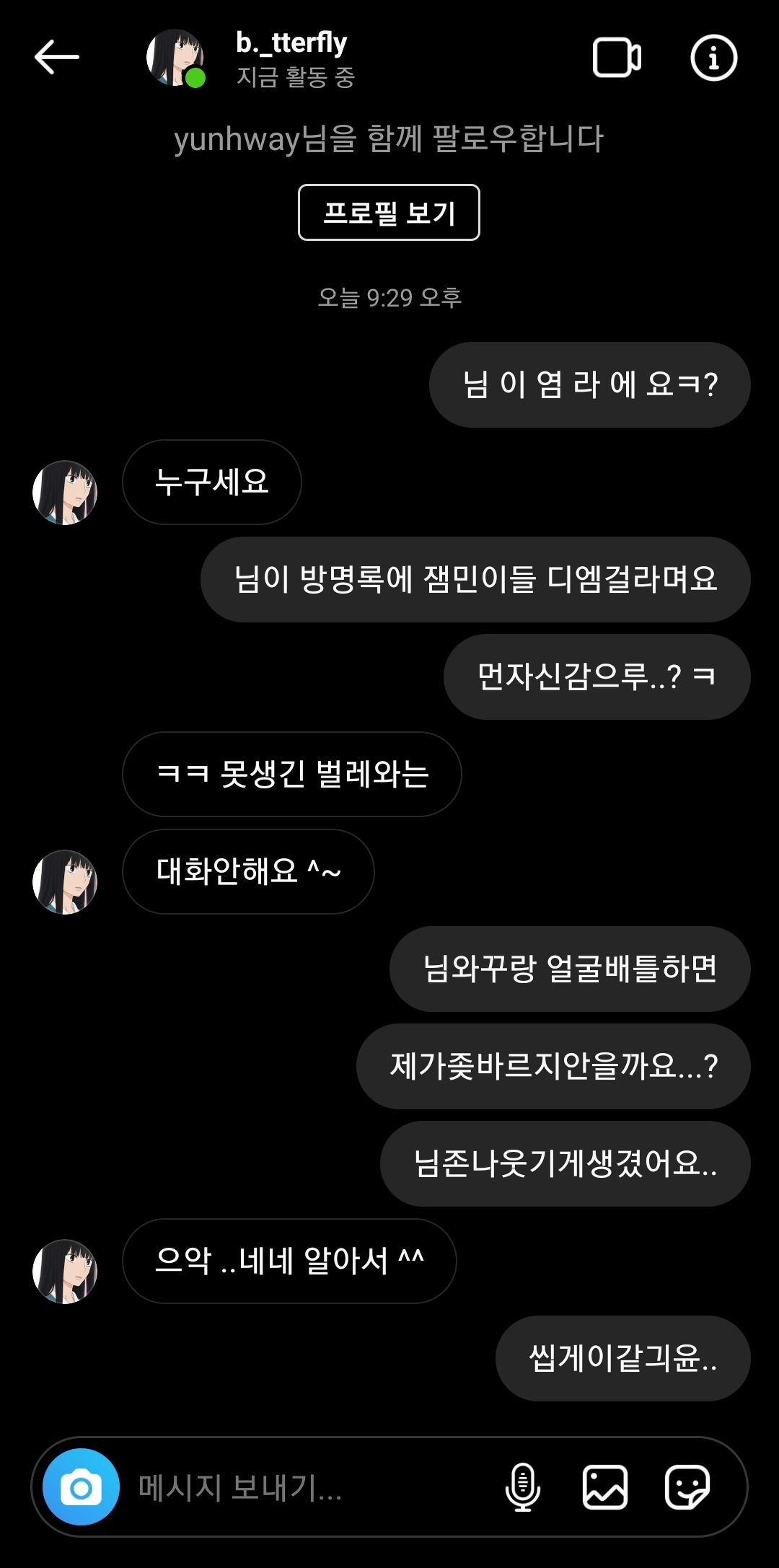
Task: Open the sticker picker icon
Action: pyautogui.click(x=687, y=1486)
